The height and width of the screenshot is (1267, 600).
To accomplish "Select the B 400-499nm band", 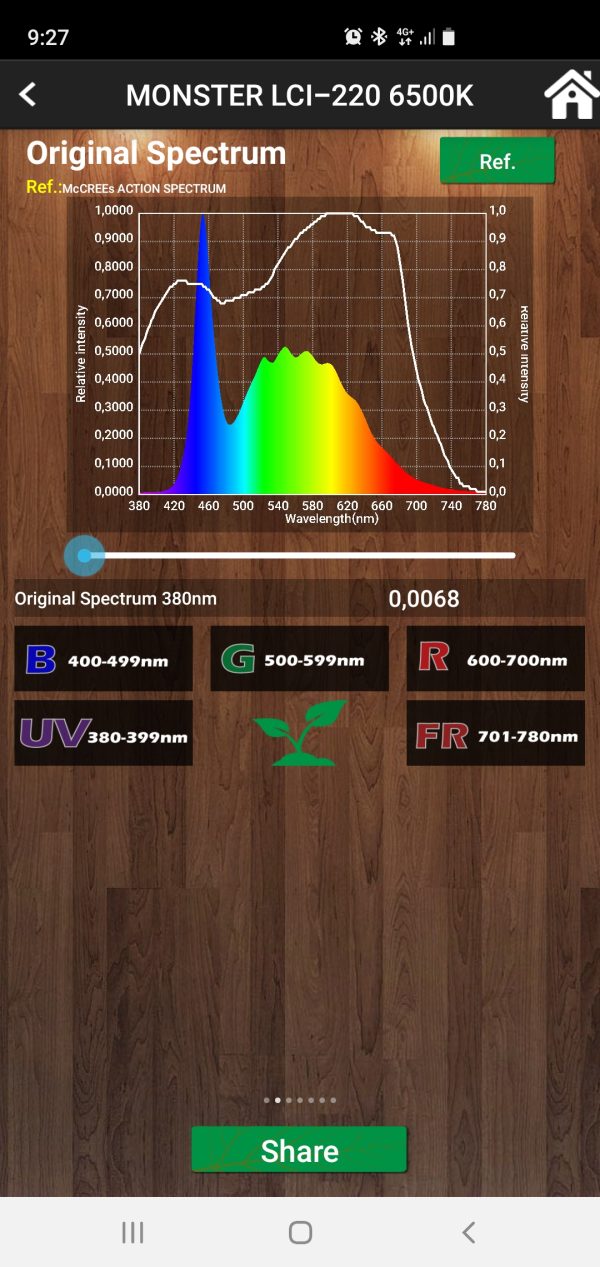I will pos(103,659).
